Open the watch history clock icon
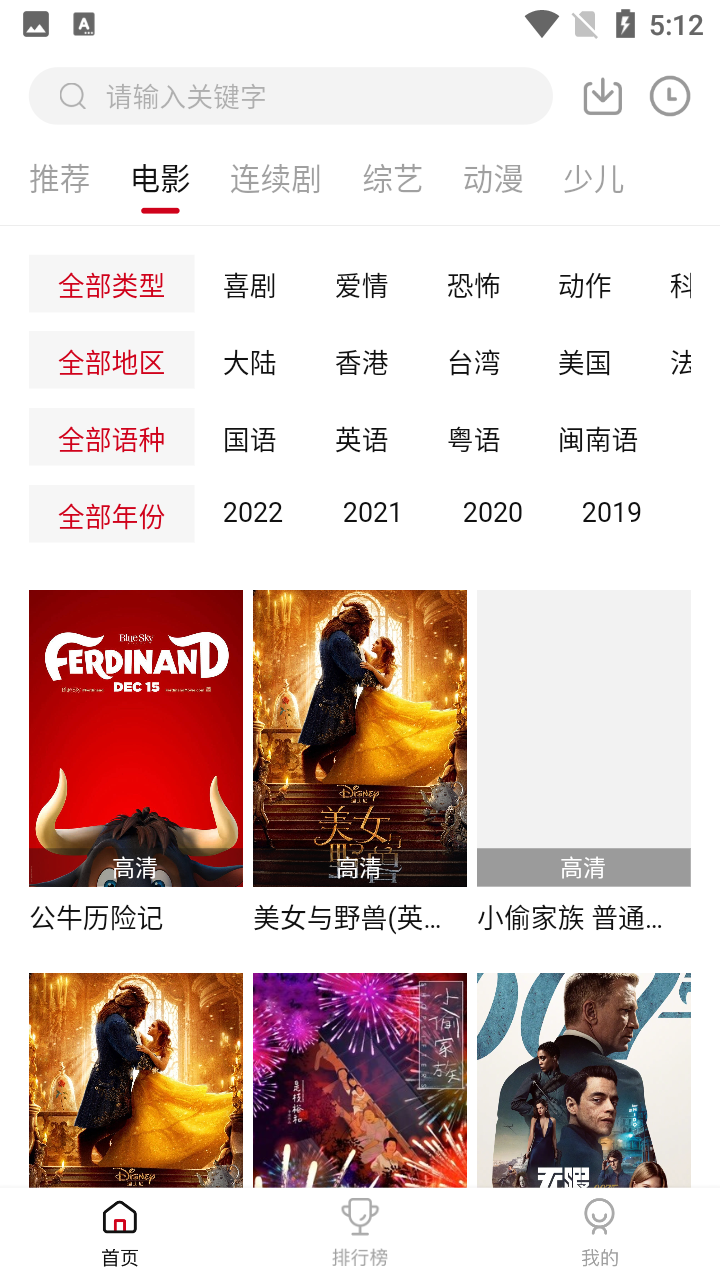720x1280 pixels. click(x=669, y=95)
